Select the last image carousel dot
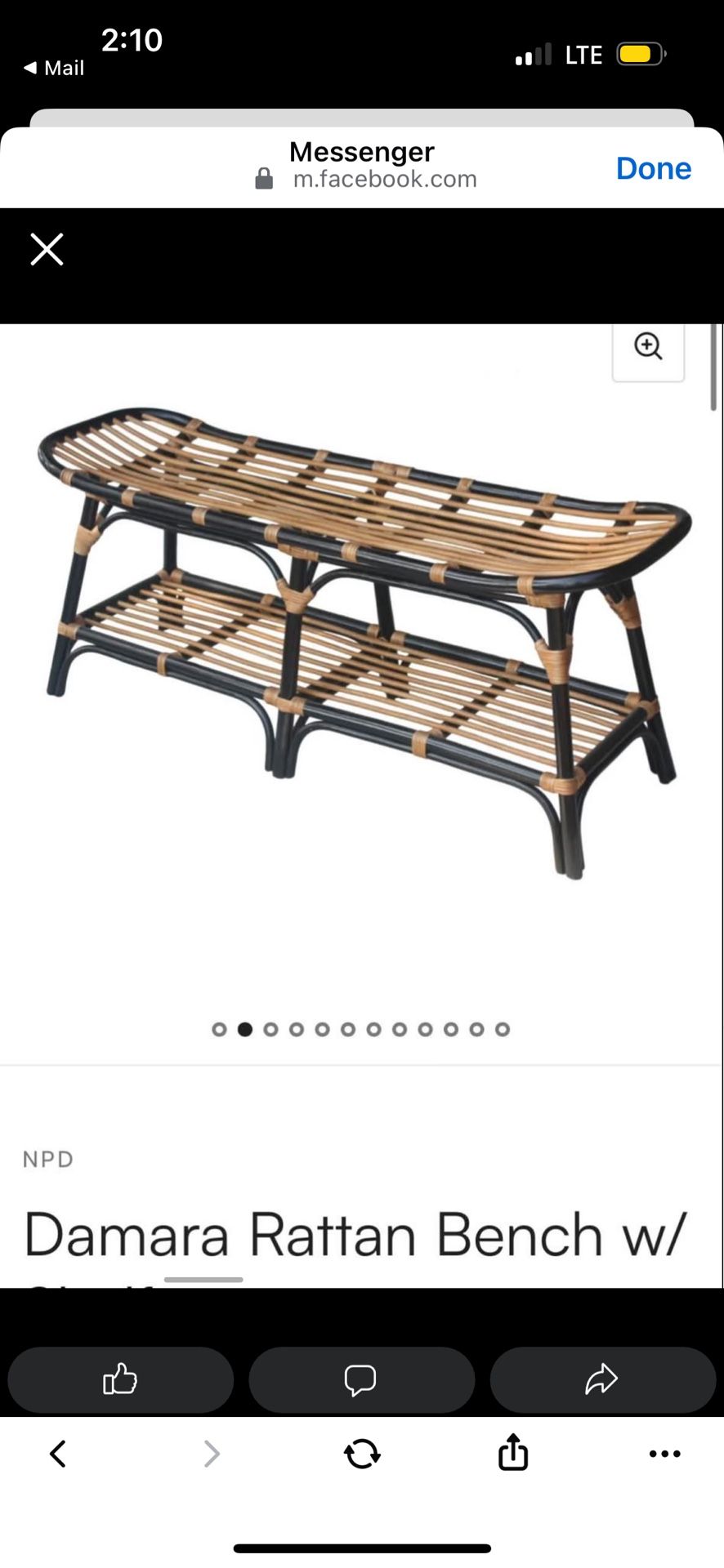 pos(503,1029)
